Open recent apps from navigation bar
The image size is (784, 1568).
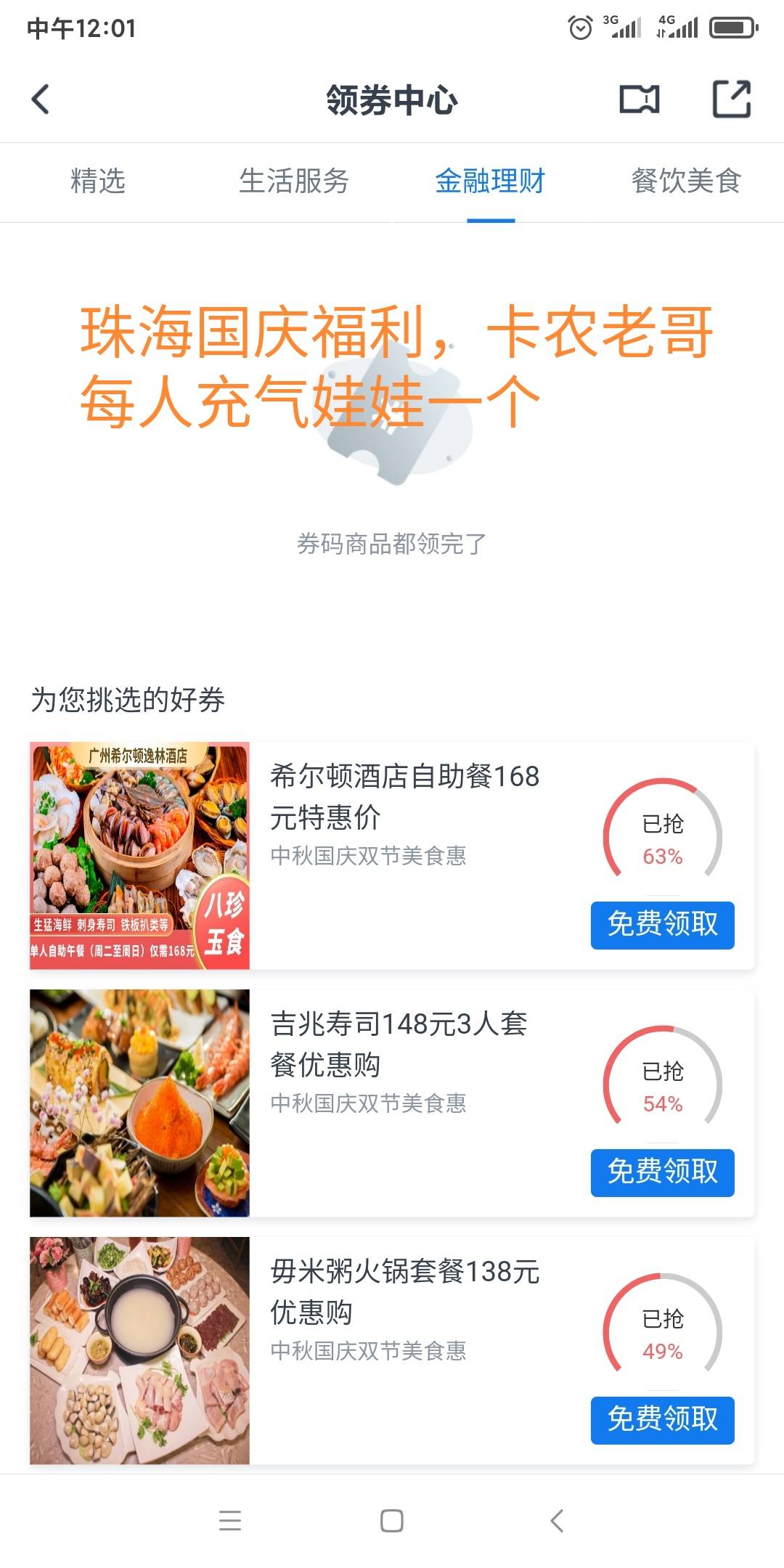pos(230,1520)
